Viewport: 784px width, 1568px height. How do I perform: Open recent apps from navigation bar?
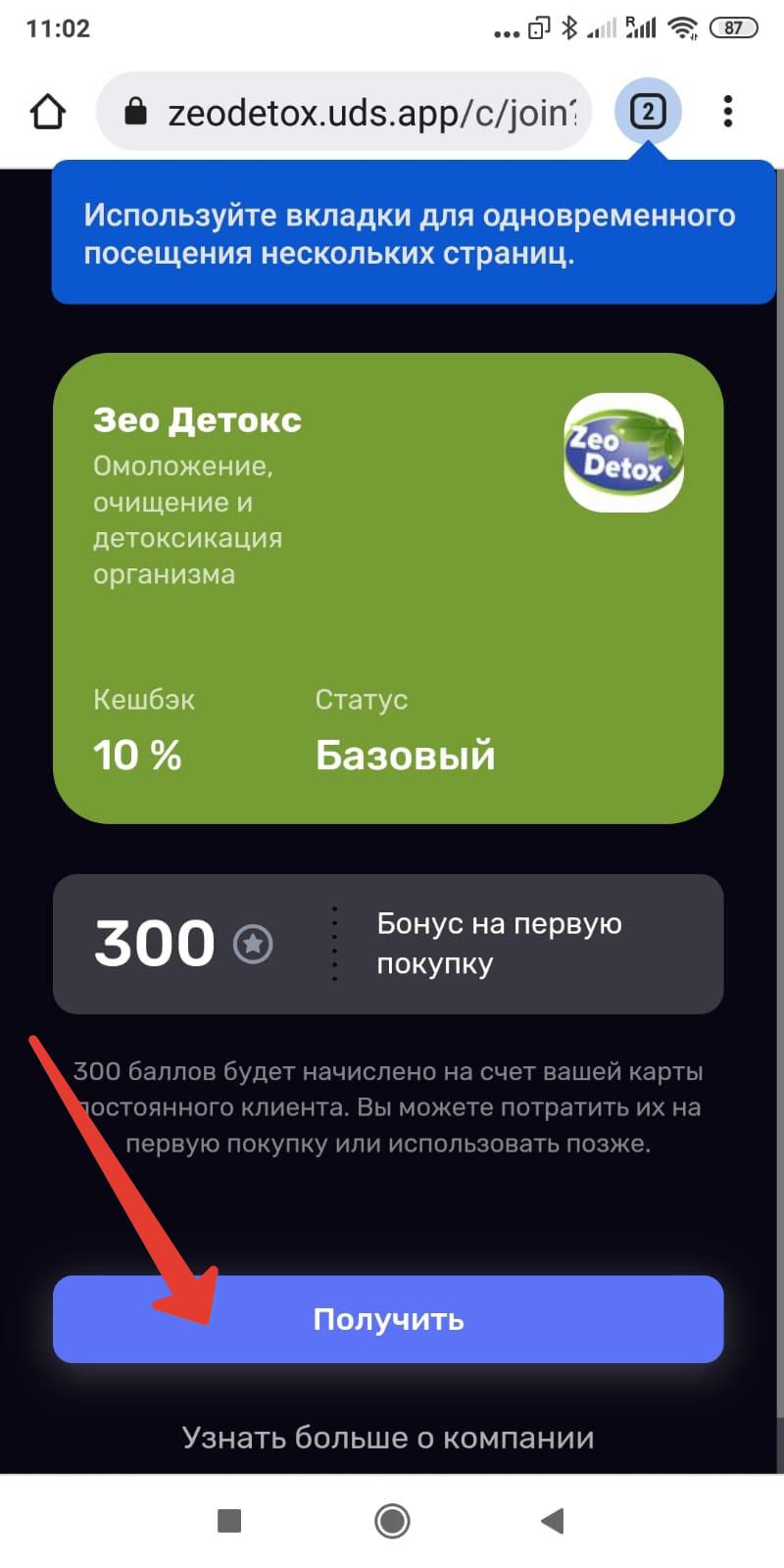[229, 1521]
